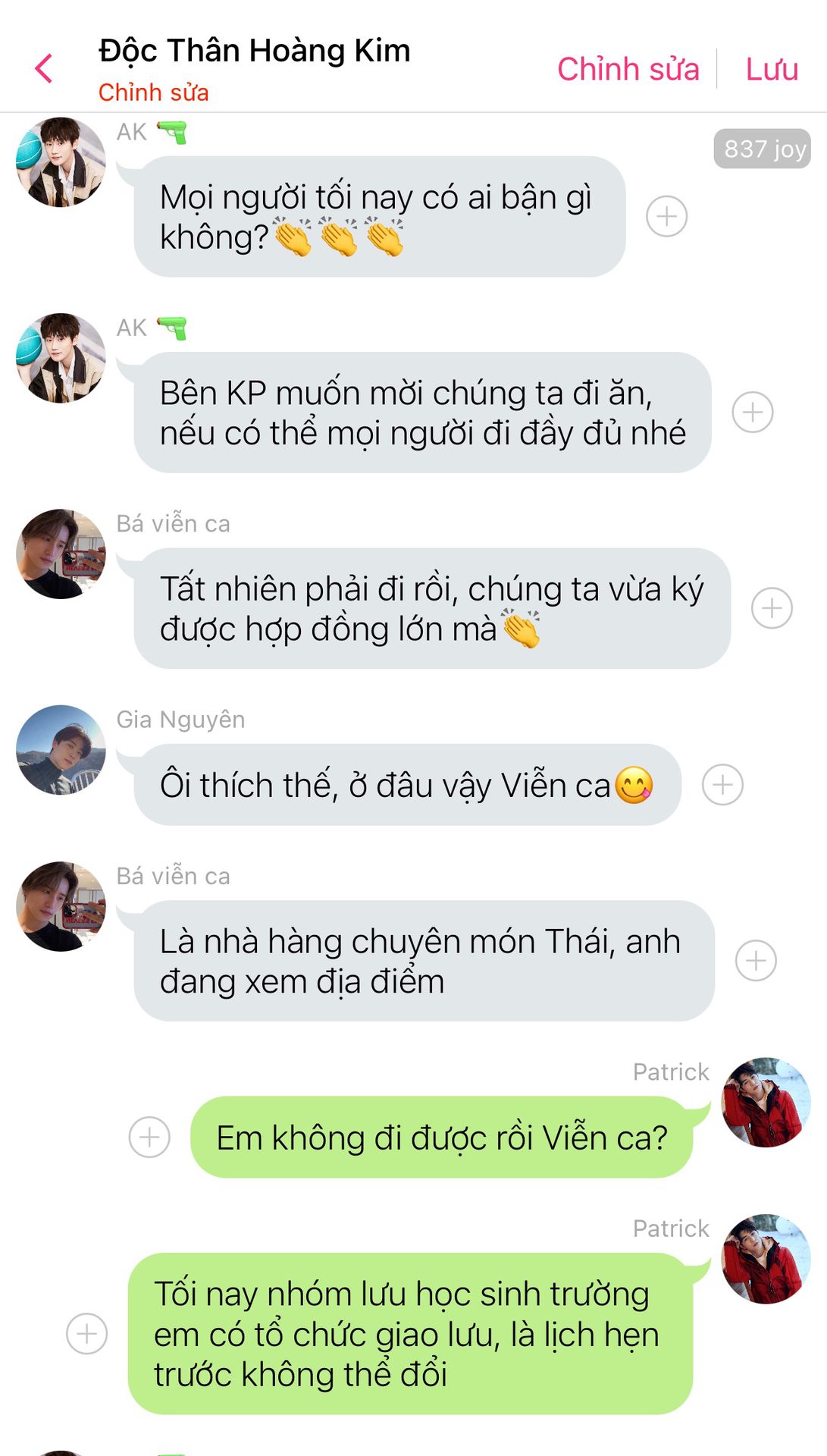827x1456 pixels.
Task: Tap plus beside "Tối nay nhóm lưu học sinh"
Action: [87, 1333]
